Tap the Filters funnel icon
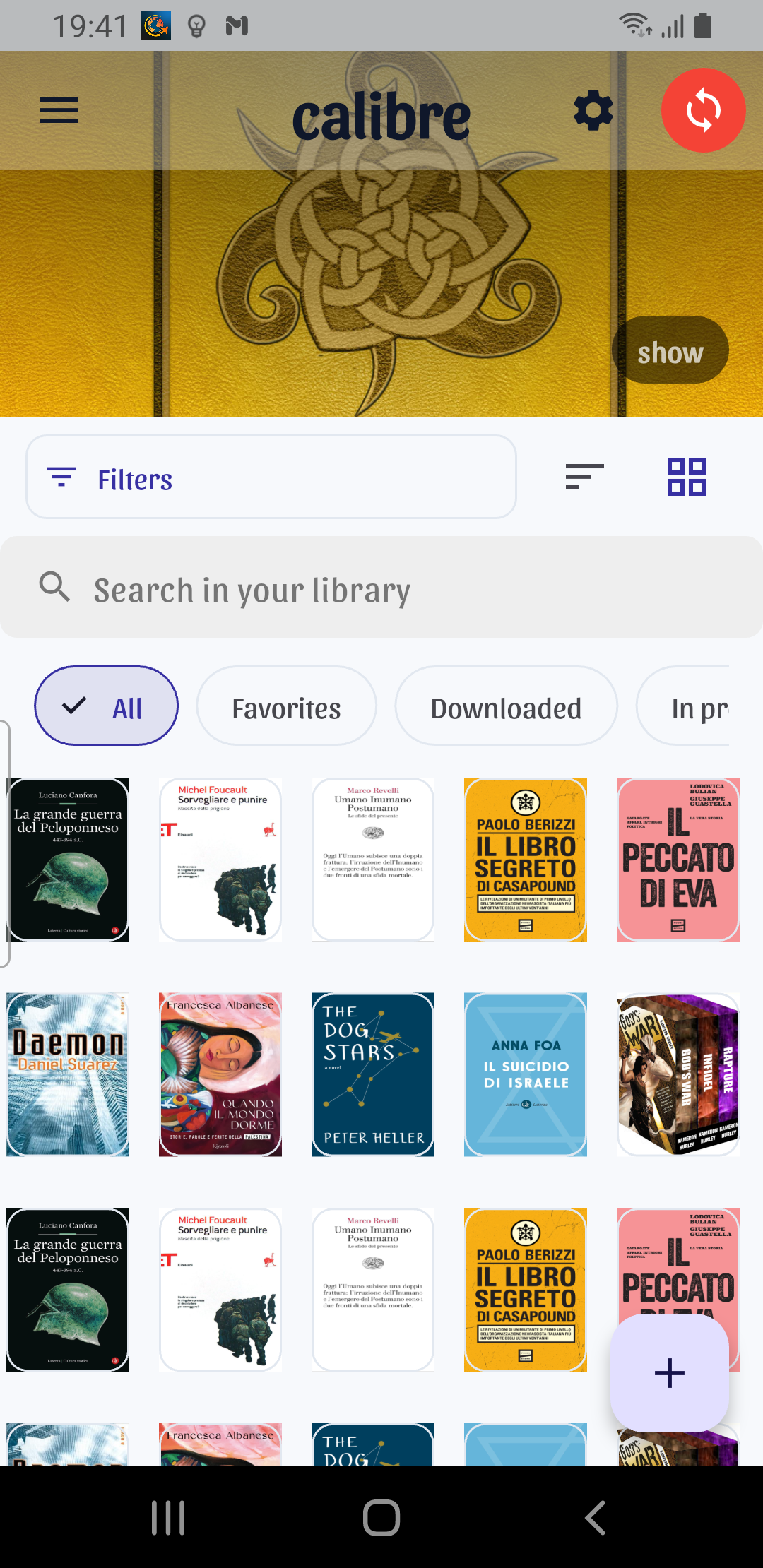This screenshot has width=763, height=1568. [x=62, y=477]
